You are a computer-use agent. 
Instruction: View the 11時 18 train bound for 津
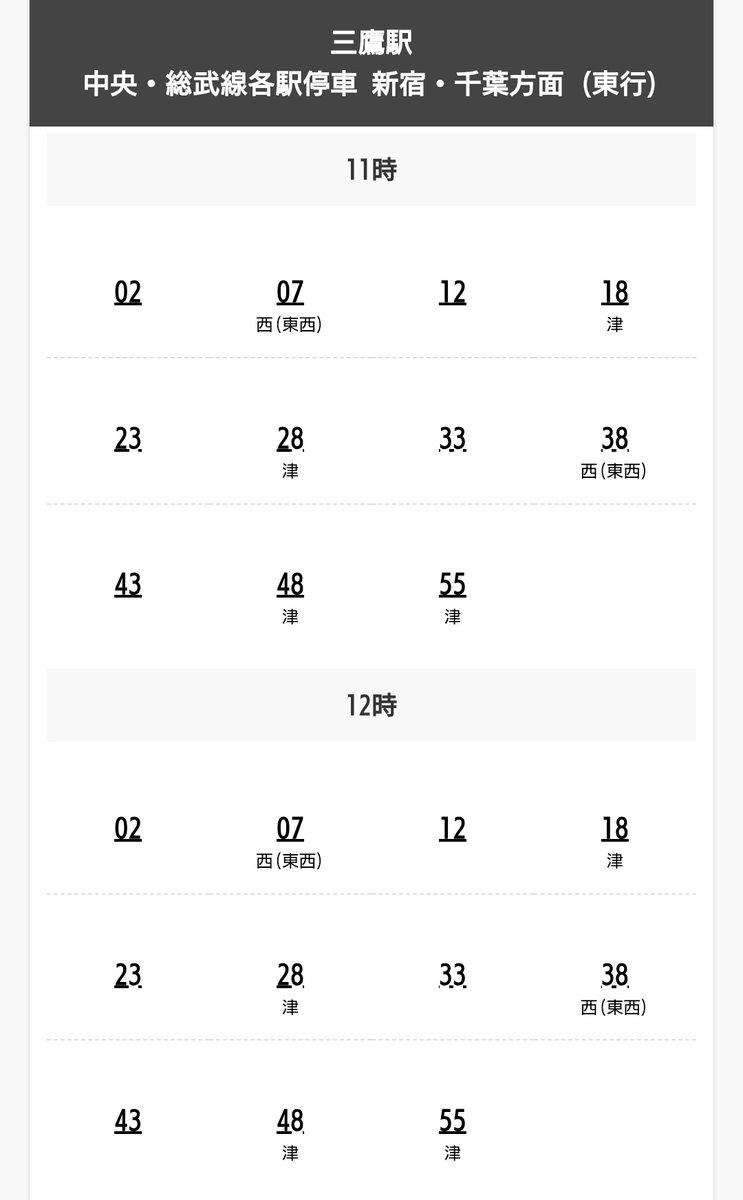click(614, 293)
